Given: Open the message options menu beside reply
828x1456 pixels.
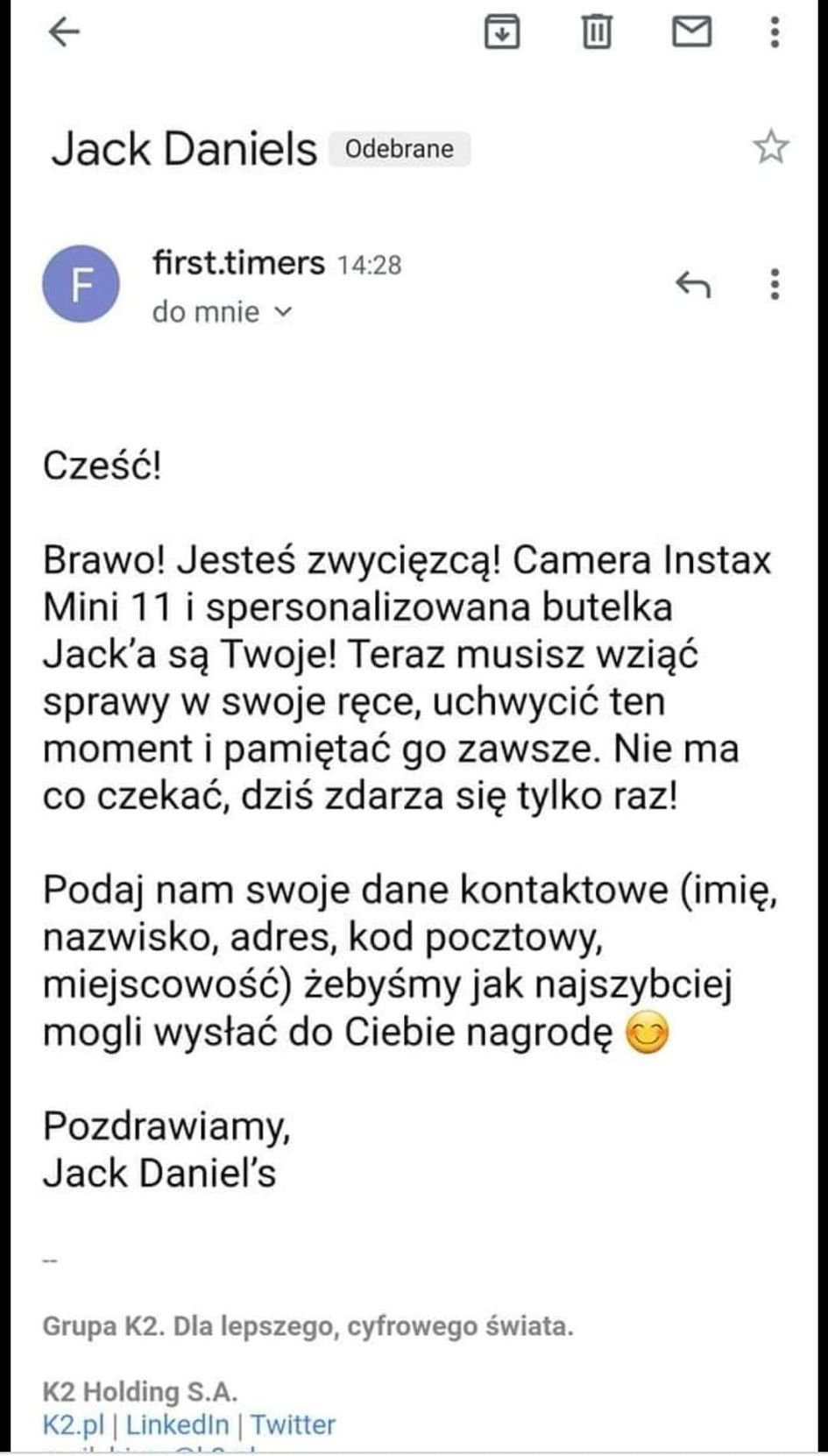Looking at the screenshot, I should (775, 284).
